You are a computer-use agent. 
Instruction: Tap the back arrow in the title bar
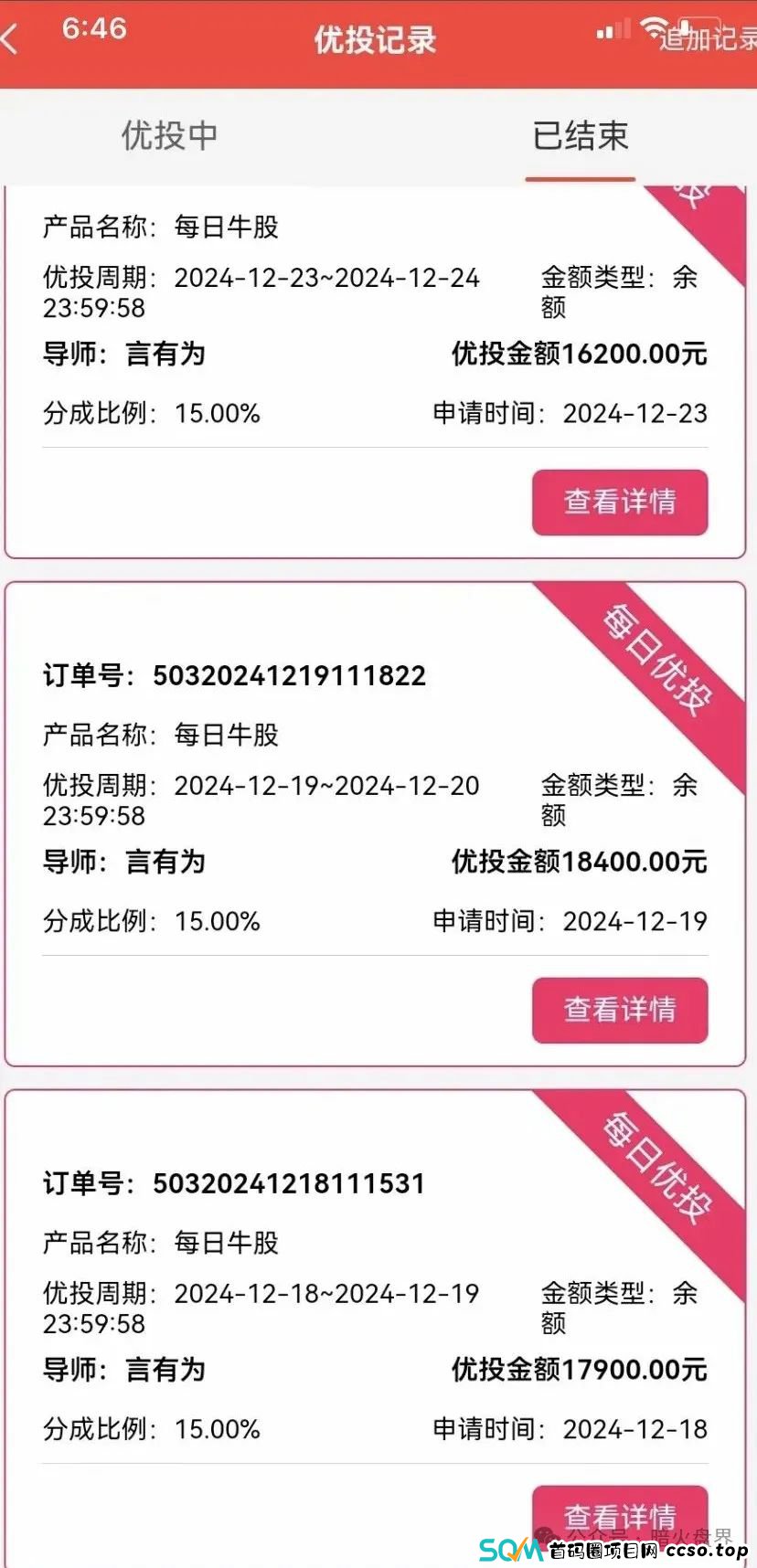point(11,38)
